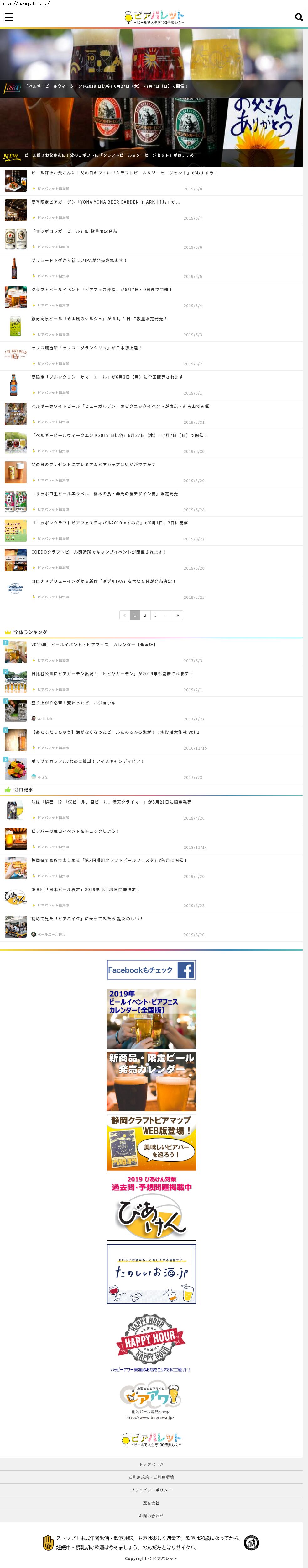Open the site search magnifier

coord(298,18)
